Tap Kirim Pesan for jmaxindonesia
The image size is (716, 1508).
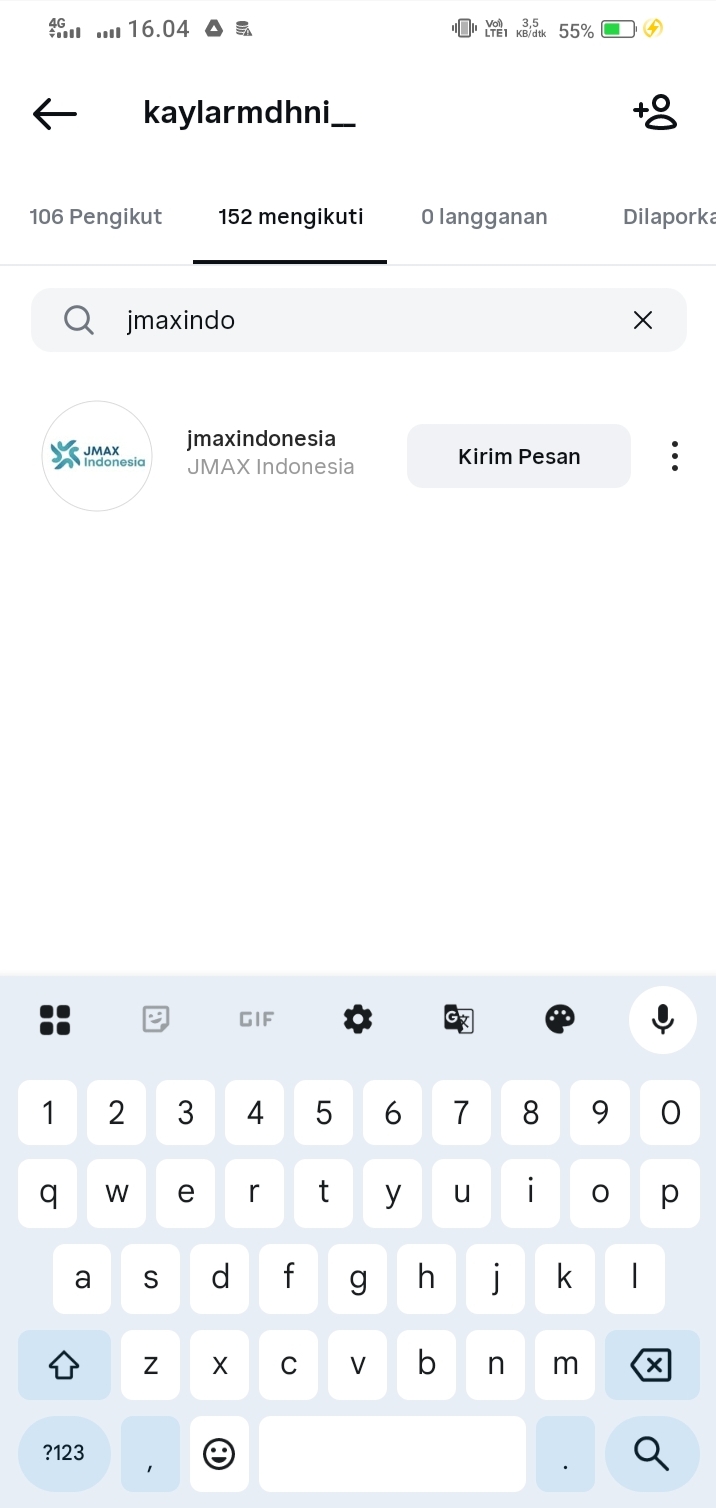pyautogui.click(x=518, y=456)
